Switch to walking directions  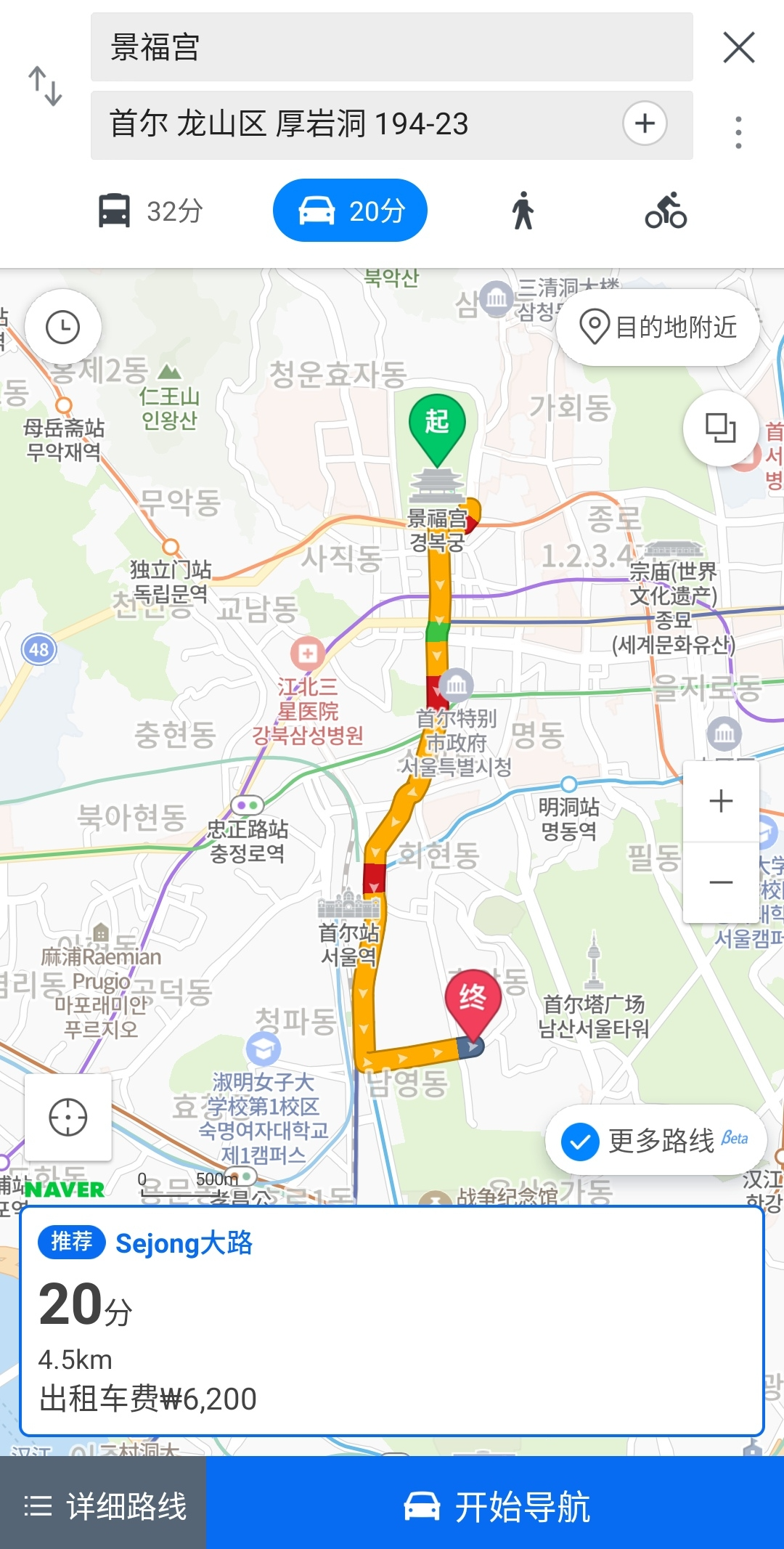522,211
